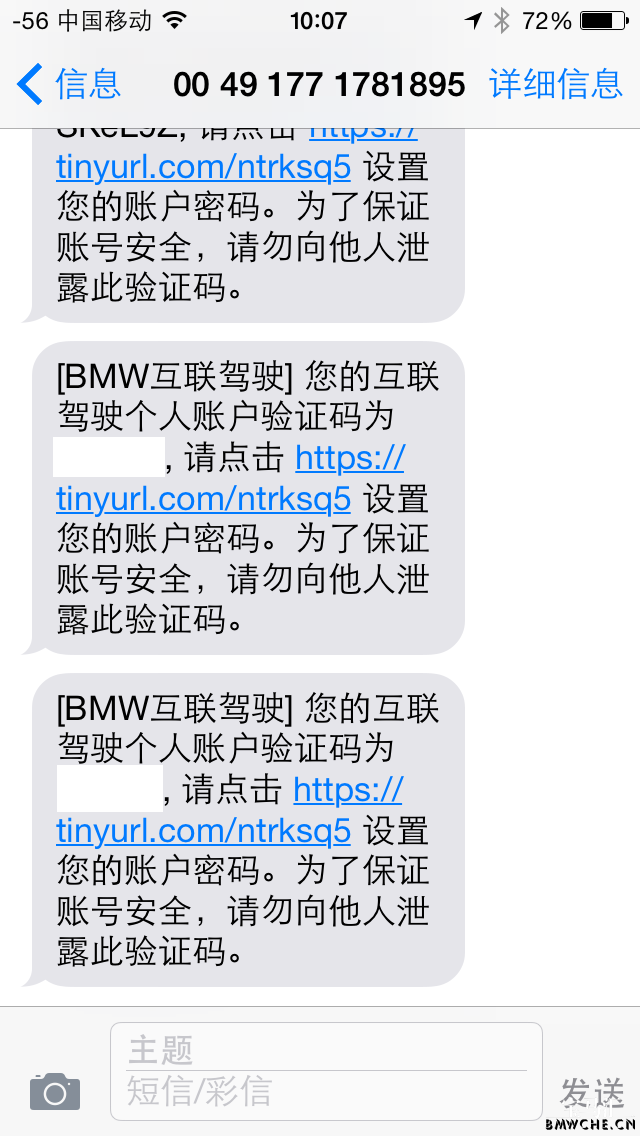Go back to the 信息 messages list

pos(69,83)
